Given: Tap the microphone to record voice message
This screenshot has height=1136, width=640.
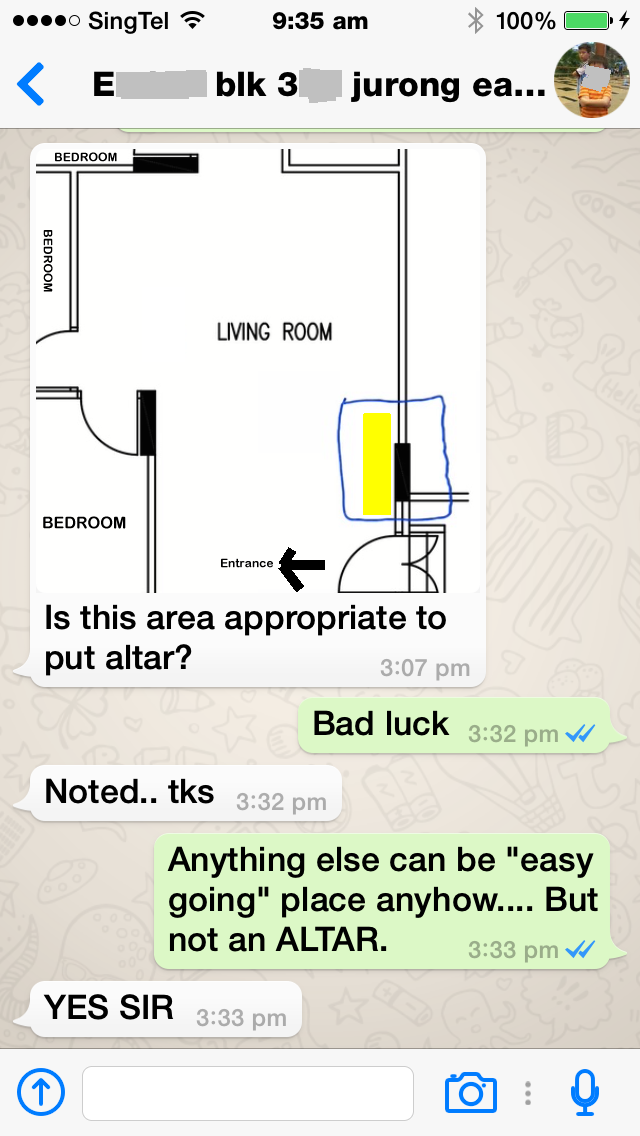Looking at the screenshot, I should click(585, 1093).
